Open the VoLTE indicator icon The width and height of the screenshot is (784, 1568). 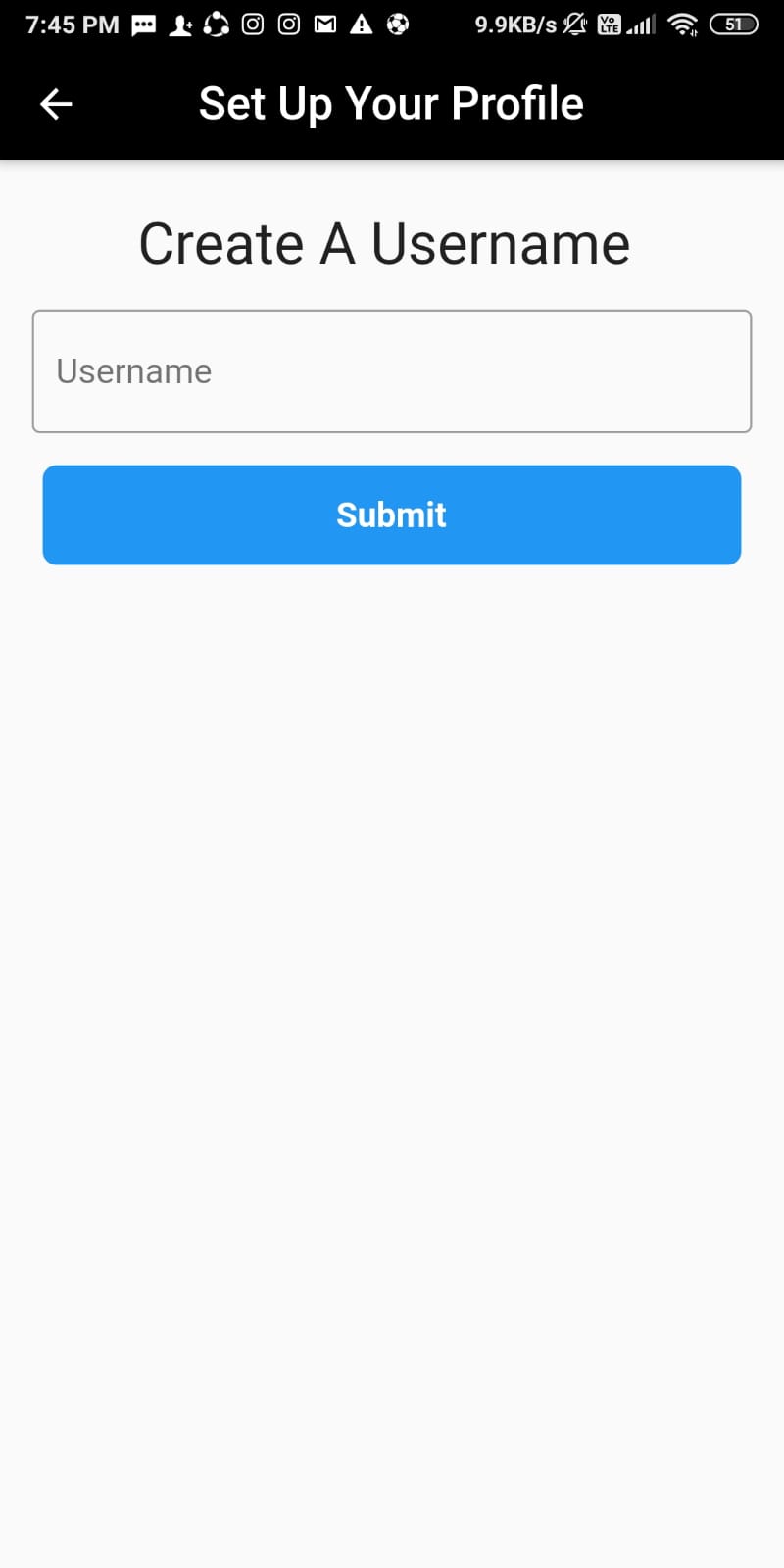pos(609,24)
